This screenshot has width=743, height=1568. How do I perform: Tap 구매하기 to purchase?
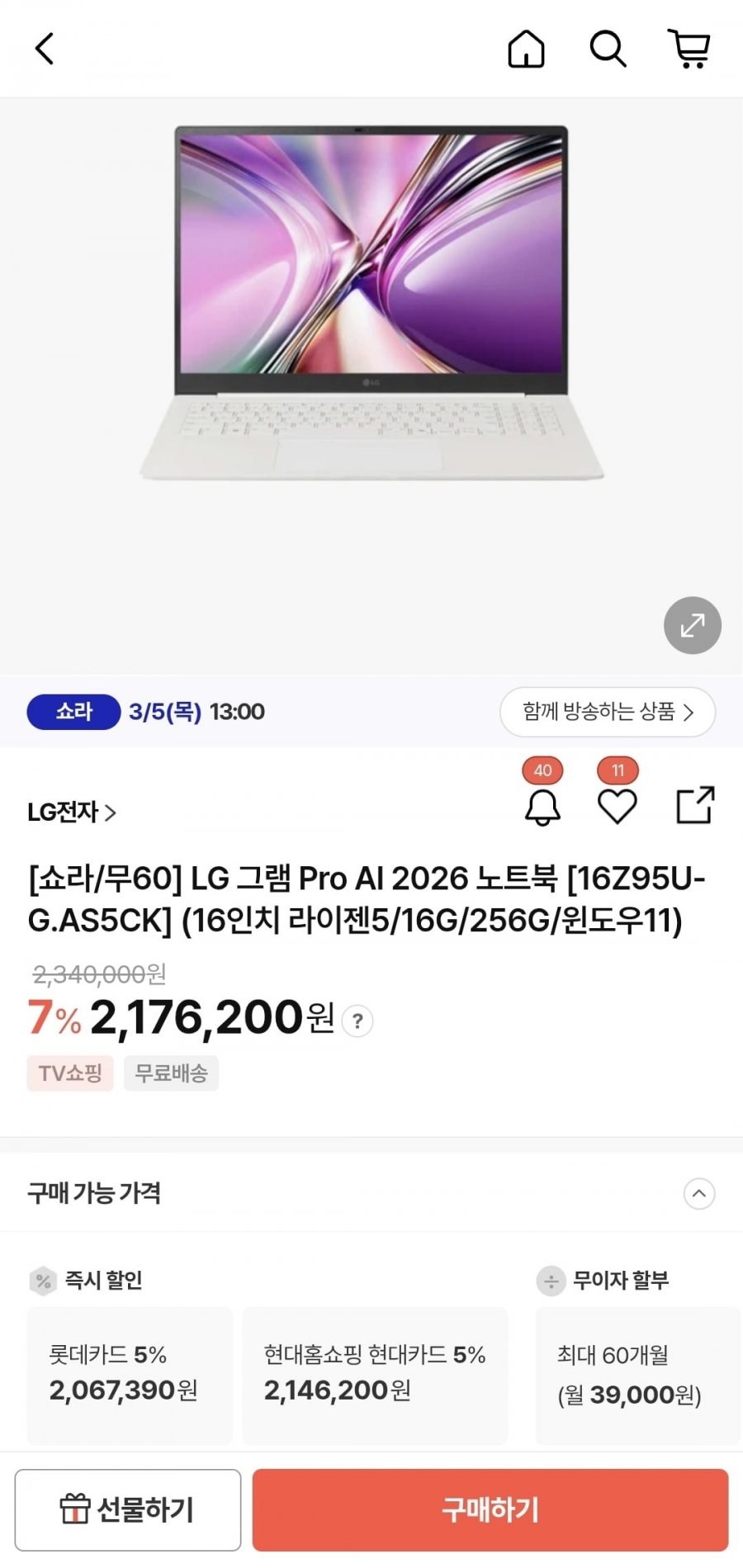point(490,1509)
